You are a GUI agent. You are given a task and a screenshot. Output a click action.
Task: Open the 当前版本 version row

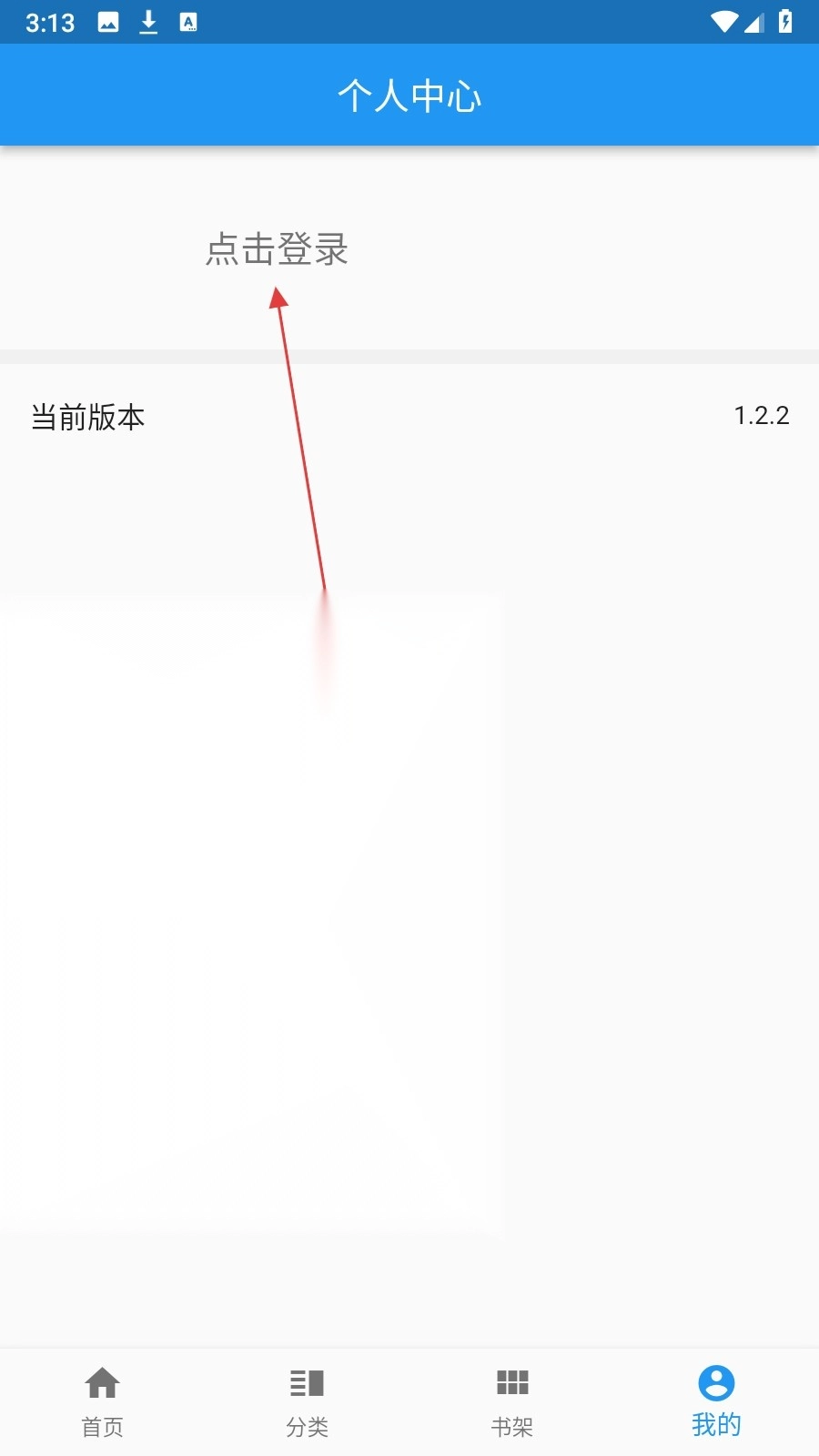409,417
